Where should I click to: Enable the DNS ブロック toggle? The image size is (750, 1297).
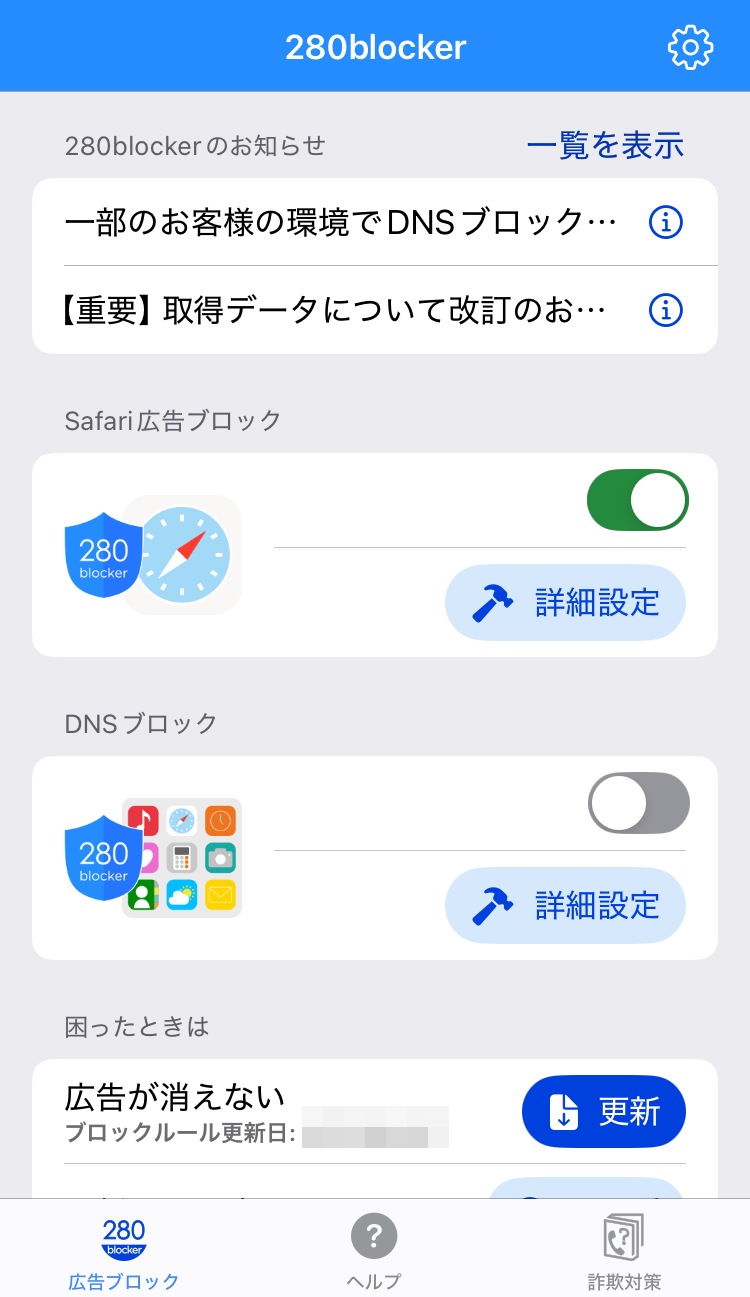[637, 803]
